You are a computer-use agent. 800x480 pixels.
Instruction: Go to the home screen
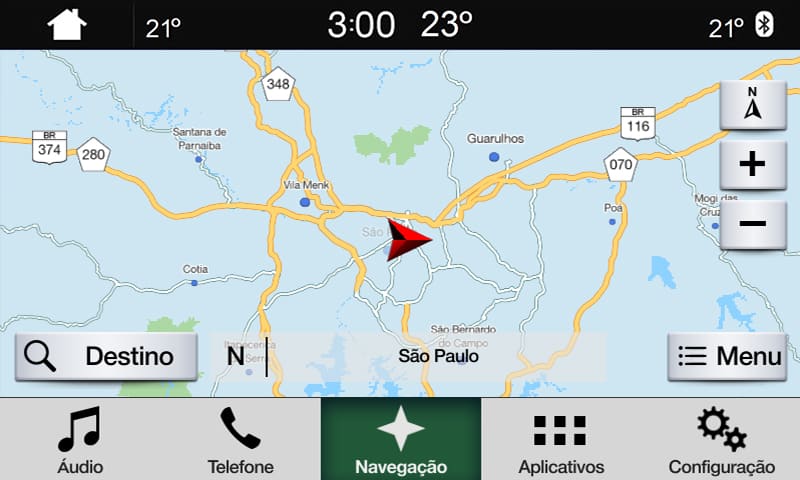[x=67, y=25]
